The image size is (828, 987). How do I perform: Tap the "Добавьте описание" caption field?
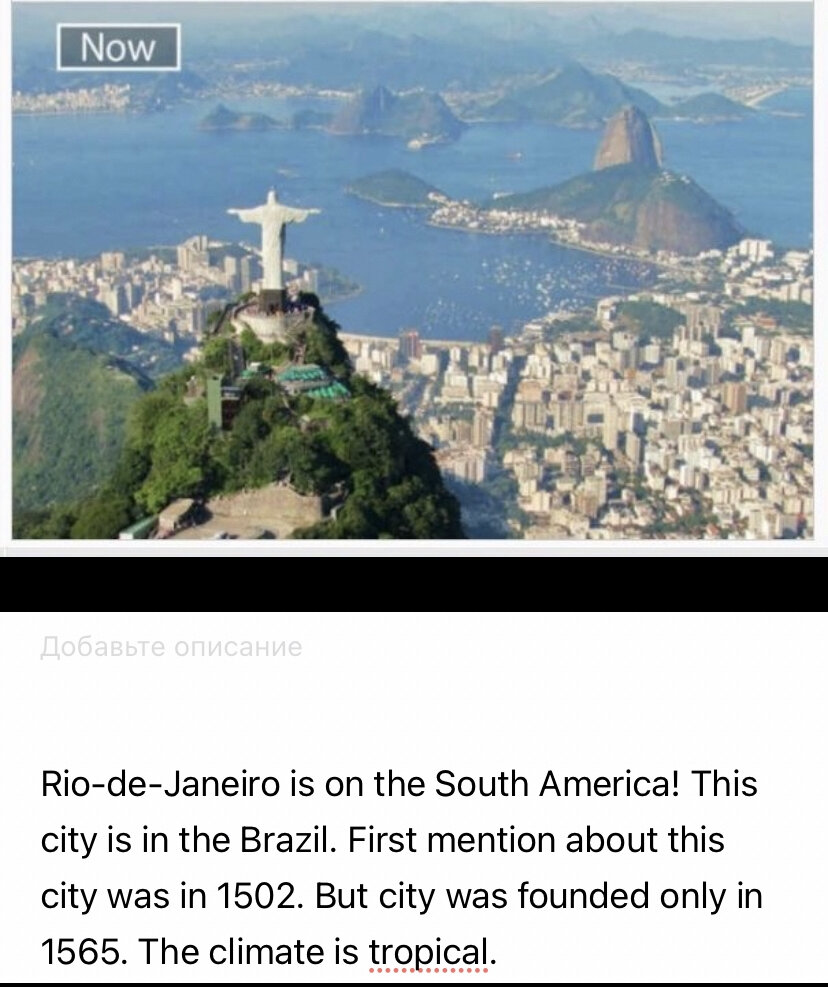tap(172, 647)
